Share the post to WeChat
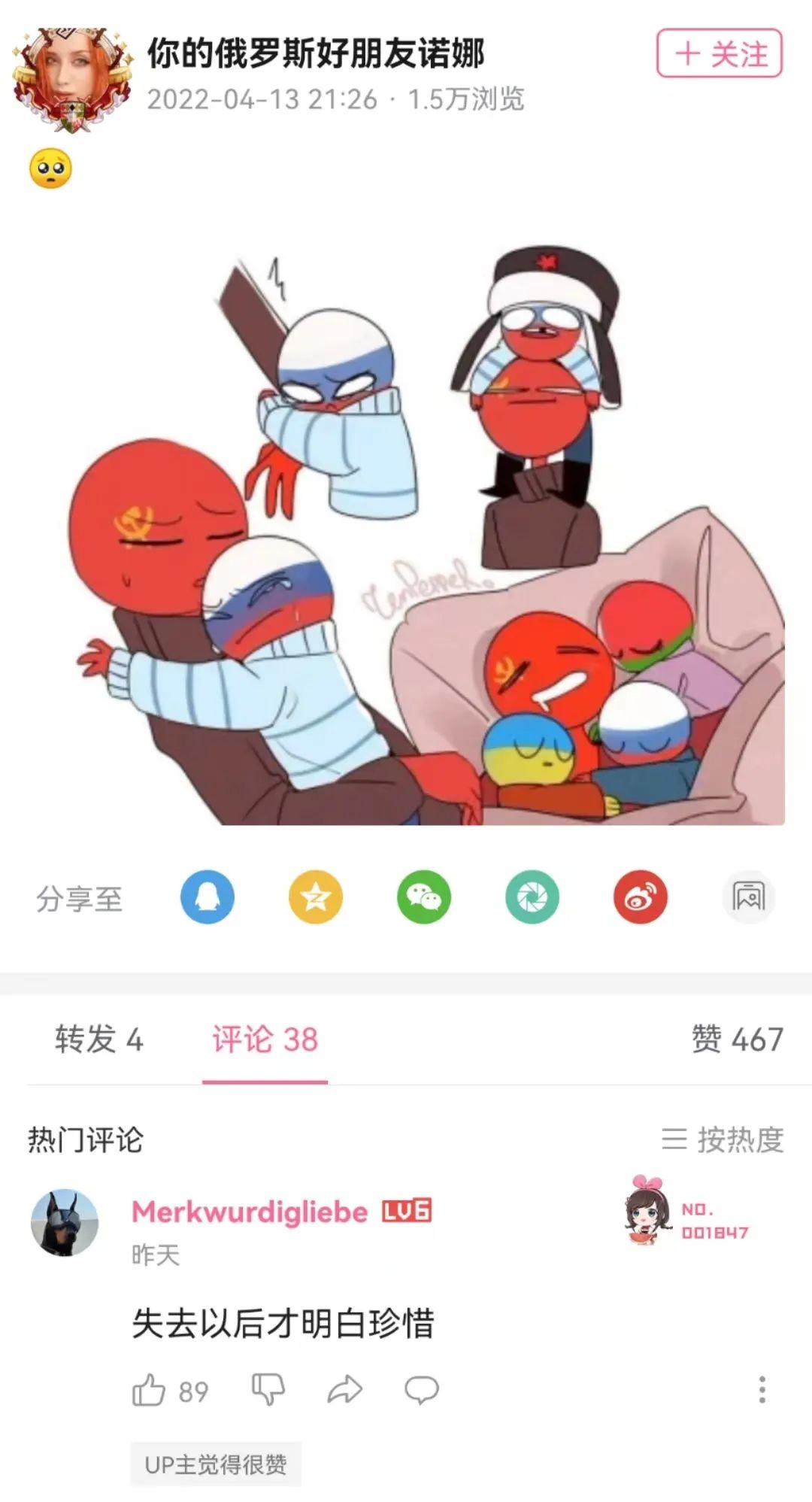The width and height of the screenshot is (812, 1502). tap(424, 897)
